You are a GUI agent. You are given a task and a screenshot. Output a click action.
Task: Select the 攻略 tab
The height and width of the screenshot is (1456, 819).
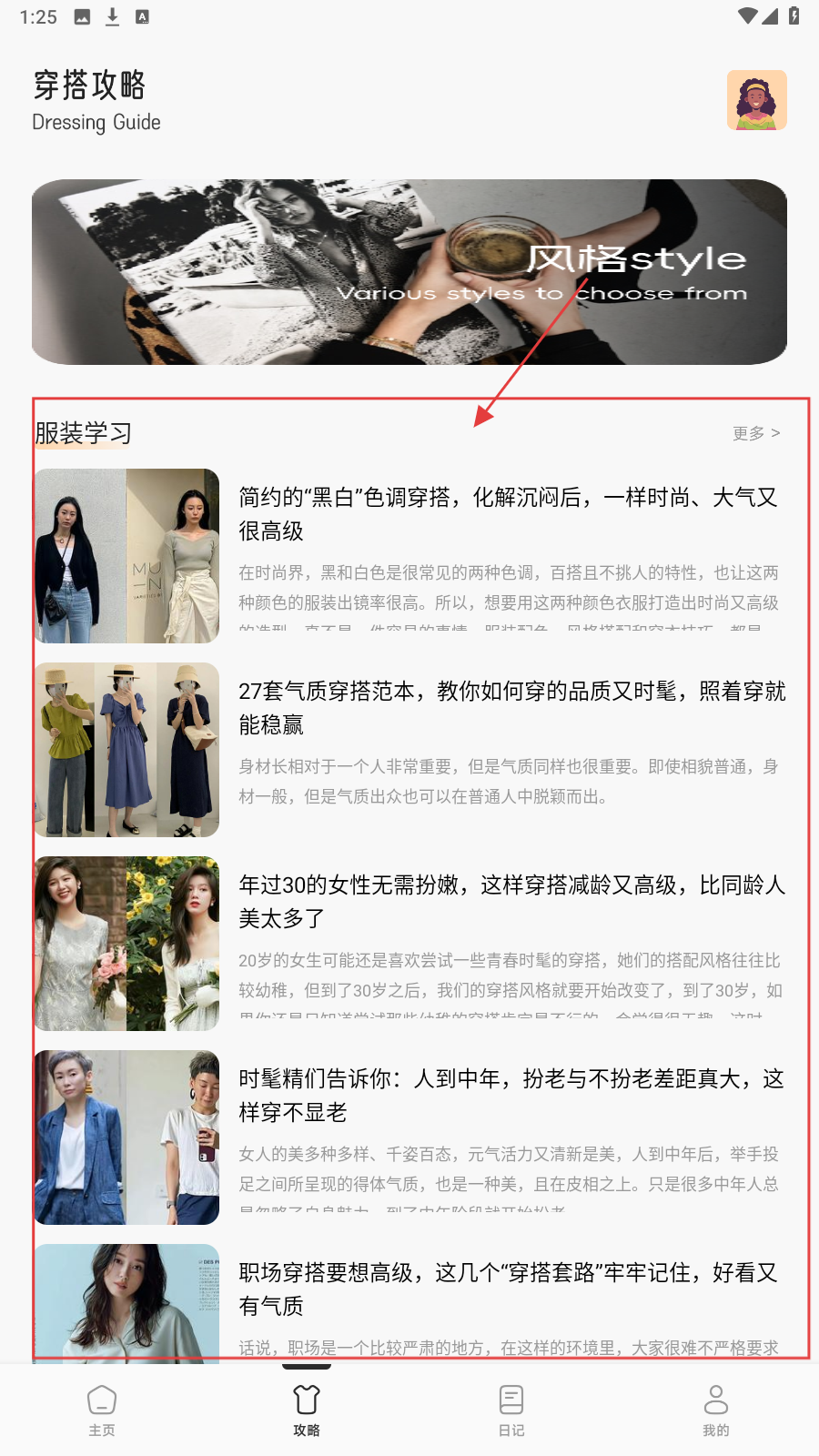307,1410
